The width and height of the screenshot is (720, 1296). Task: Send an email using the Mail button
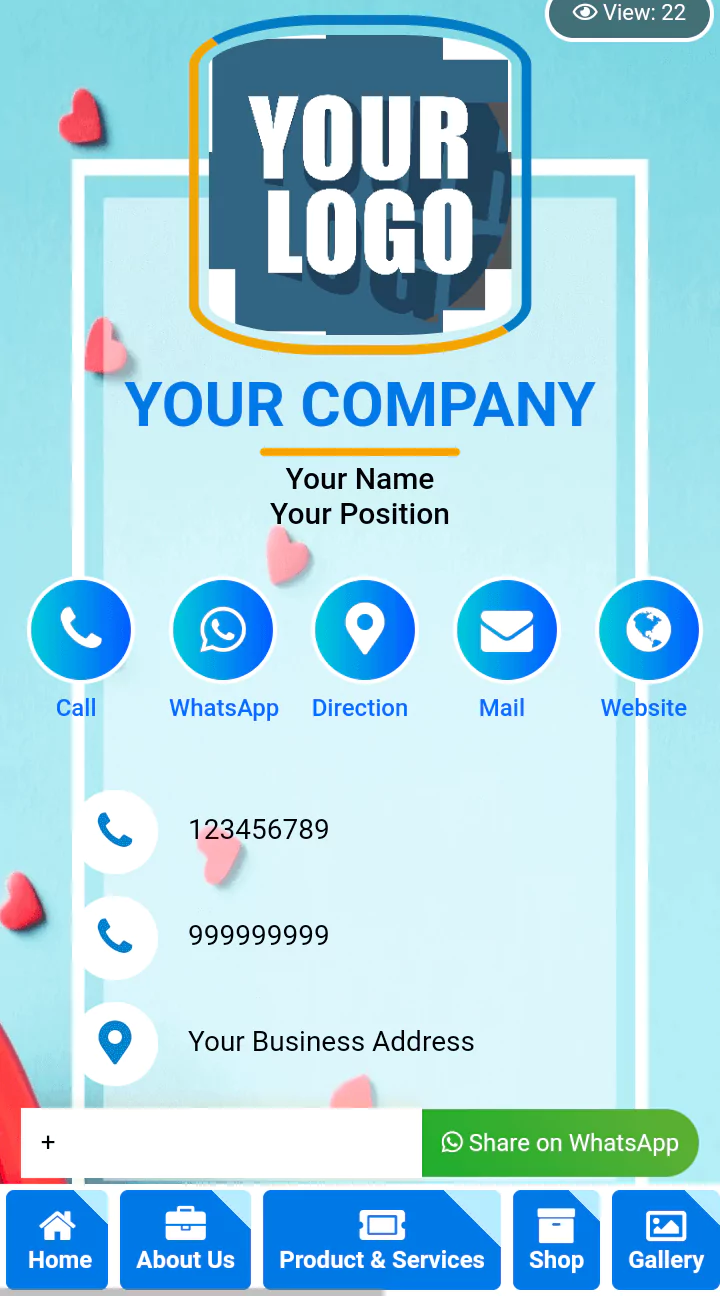[x=506, y=630]
